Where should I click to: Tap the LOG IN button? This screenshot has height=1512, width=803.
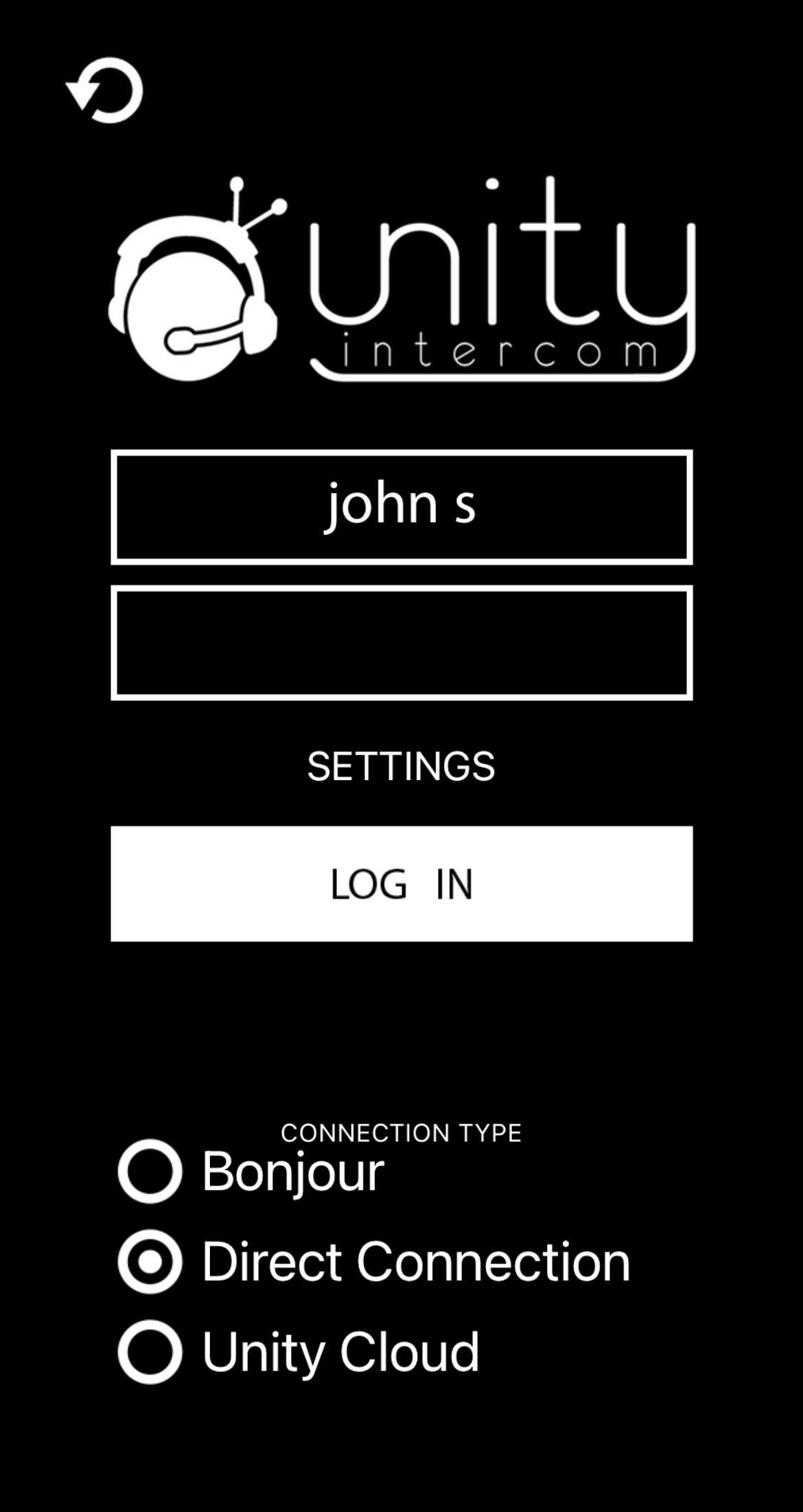pos(401,884)
